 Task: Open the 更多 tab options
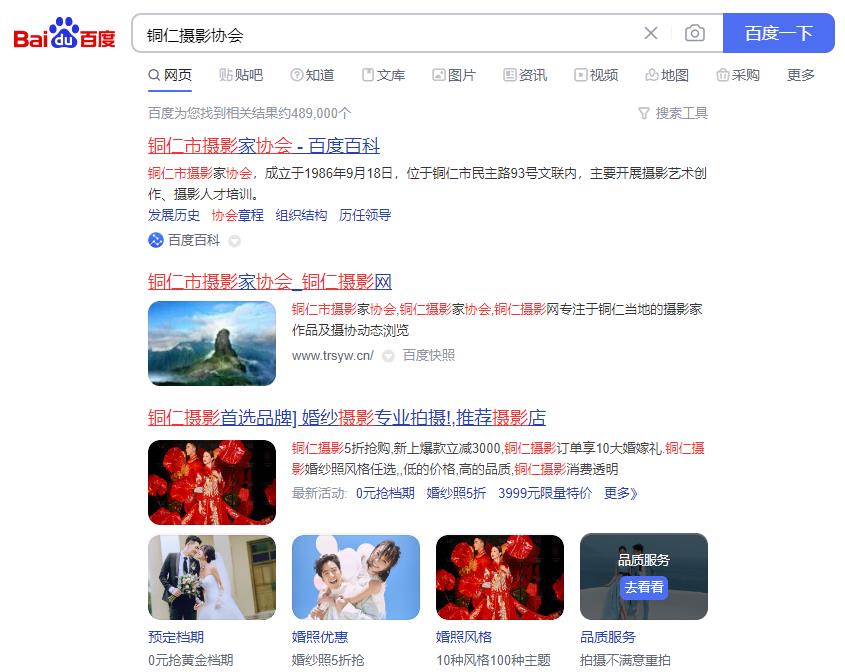pos(800,75)
